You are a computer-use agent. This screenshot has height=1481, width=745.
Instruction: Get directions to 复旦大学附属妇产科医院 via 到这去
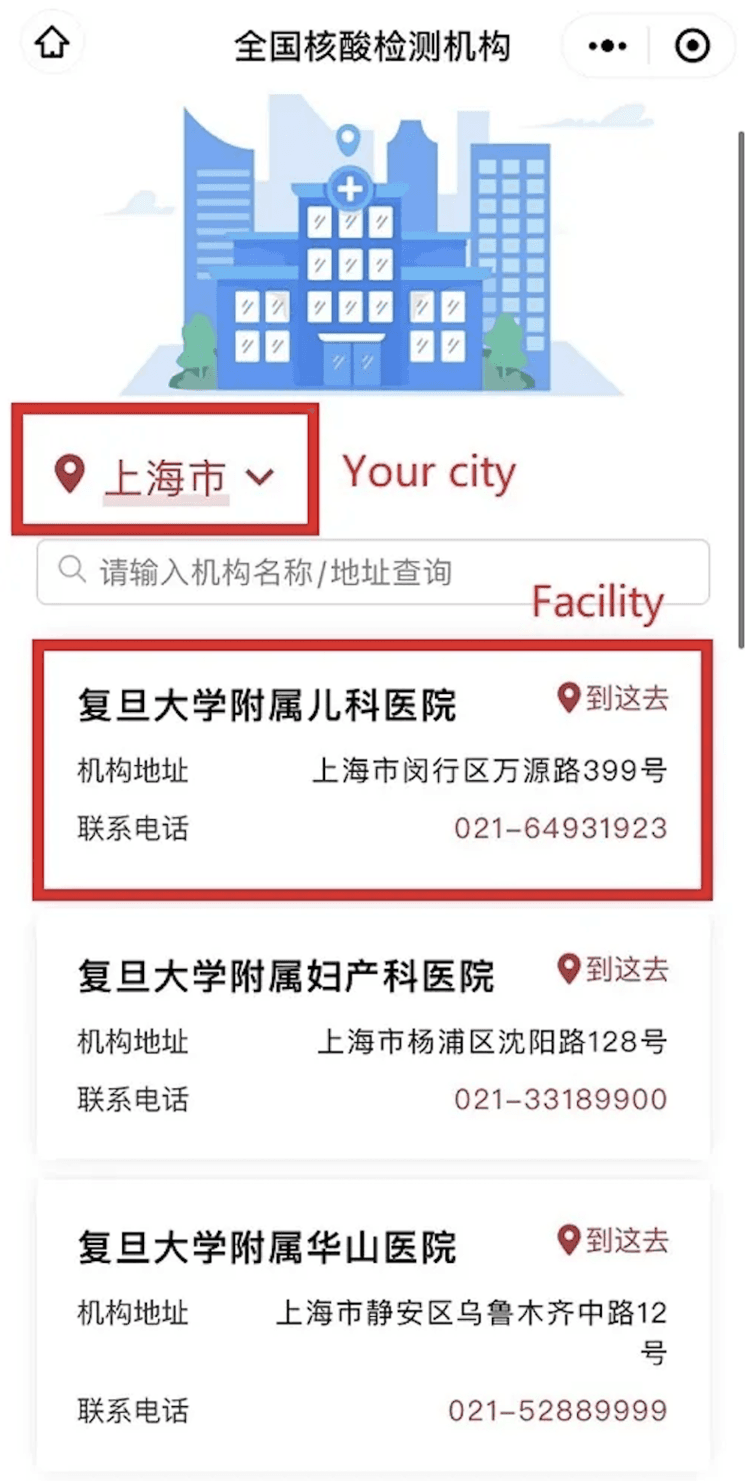pyautogui.click(x=613, y=969)
